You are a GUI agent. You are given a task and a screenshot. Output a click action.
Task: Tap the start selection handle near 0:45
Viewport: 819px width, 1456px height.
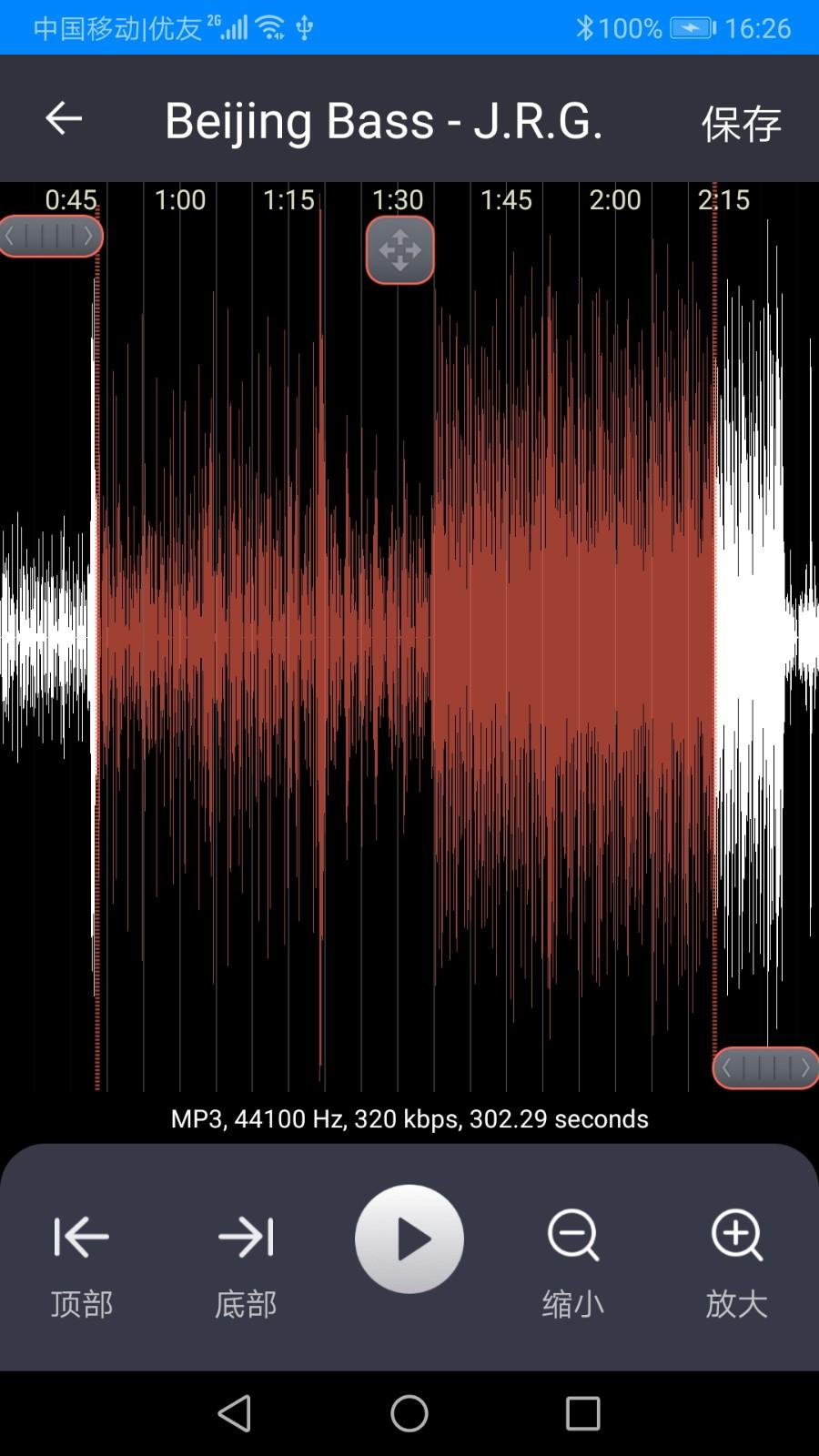point(51,237)
